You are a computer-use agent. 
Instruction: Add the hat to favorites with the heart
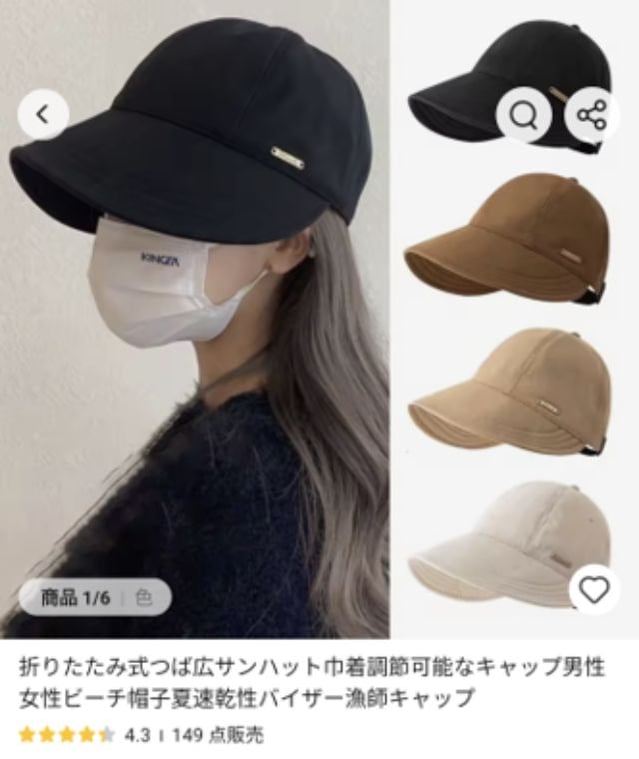point(594,590)
